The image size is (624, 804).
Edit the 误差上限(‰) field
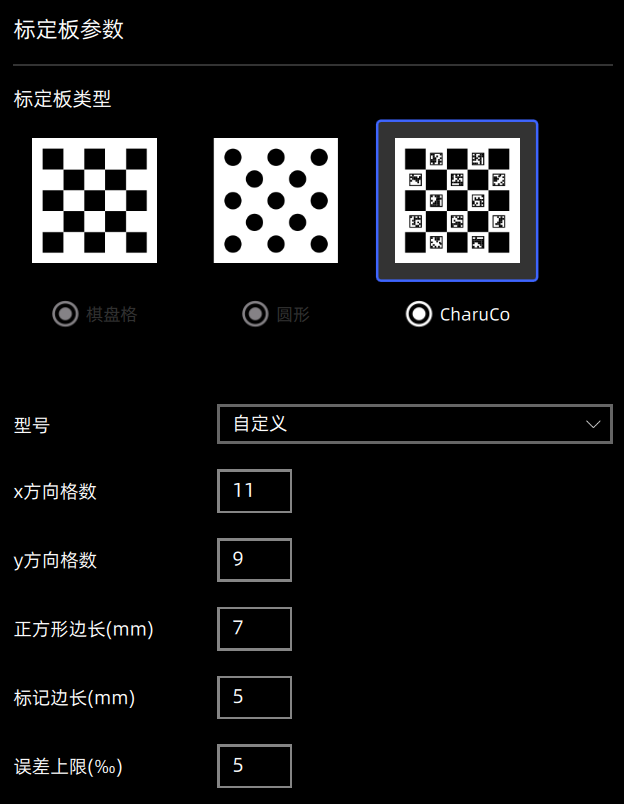[x=254, y=766]
